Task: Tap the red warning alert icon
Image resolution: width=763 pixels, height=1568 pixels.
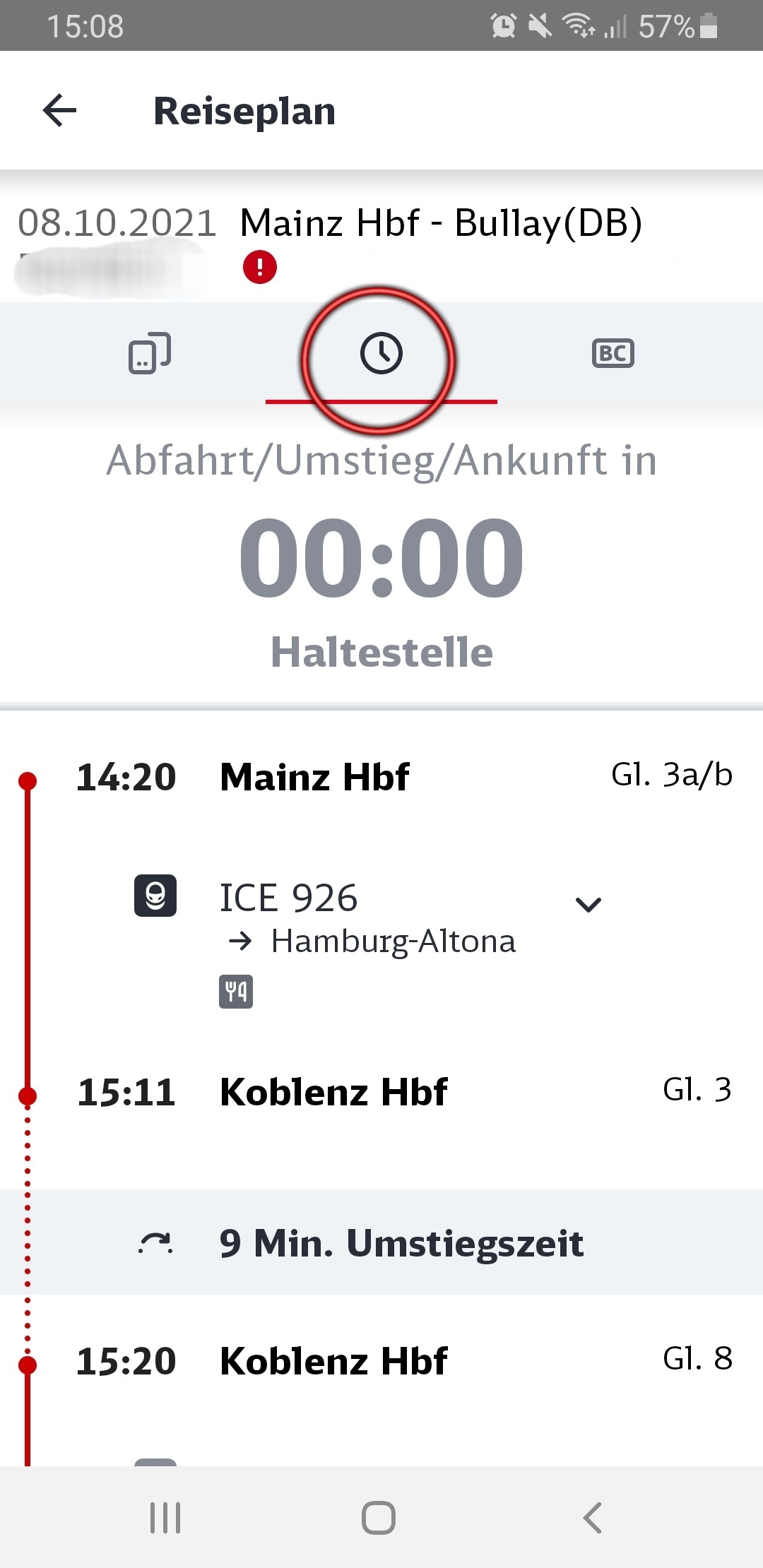Action: tap(260, 267)
